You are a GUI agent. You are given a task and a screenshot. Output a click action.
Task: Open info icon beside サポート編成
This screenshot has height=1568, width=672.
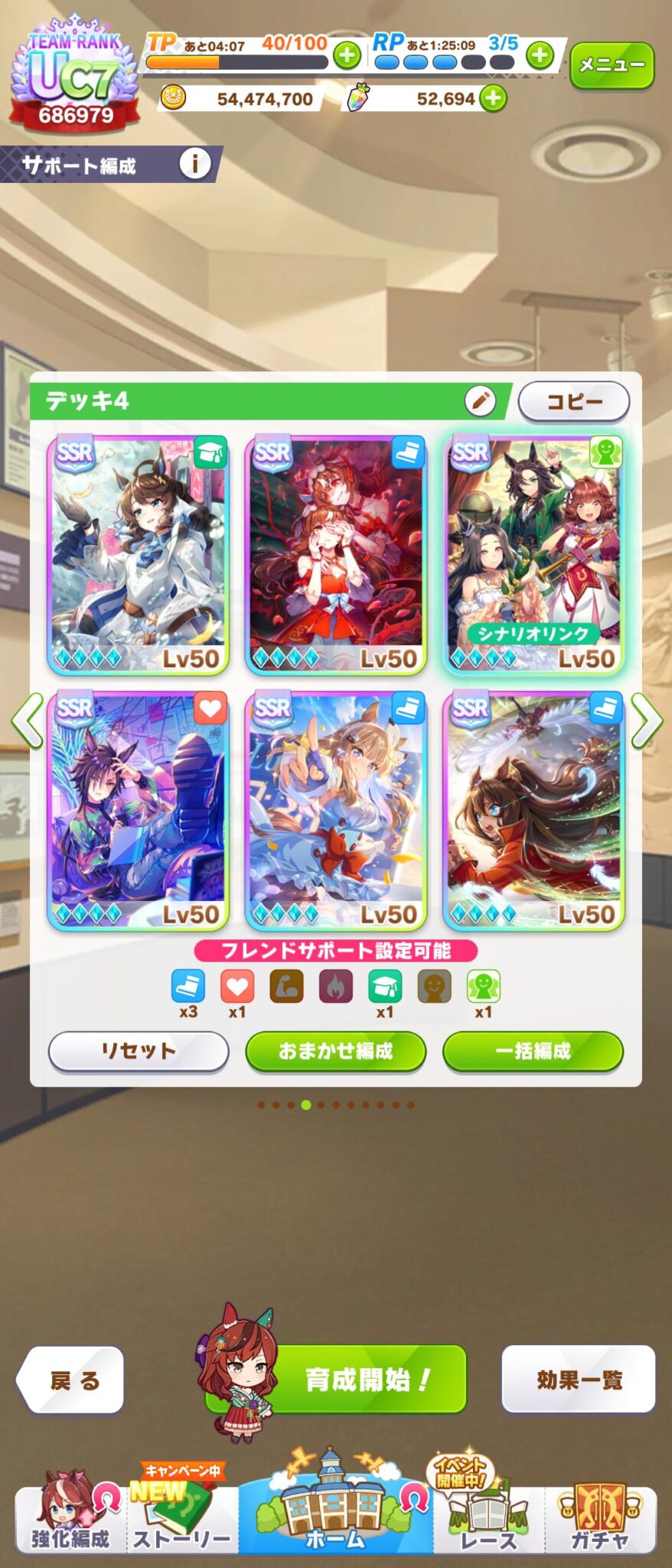pyautogui.click(x=194, y=164)
